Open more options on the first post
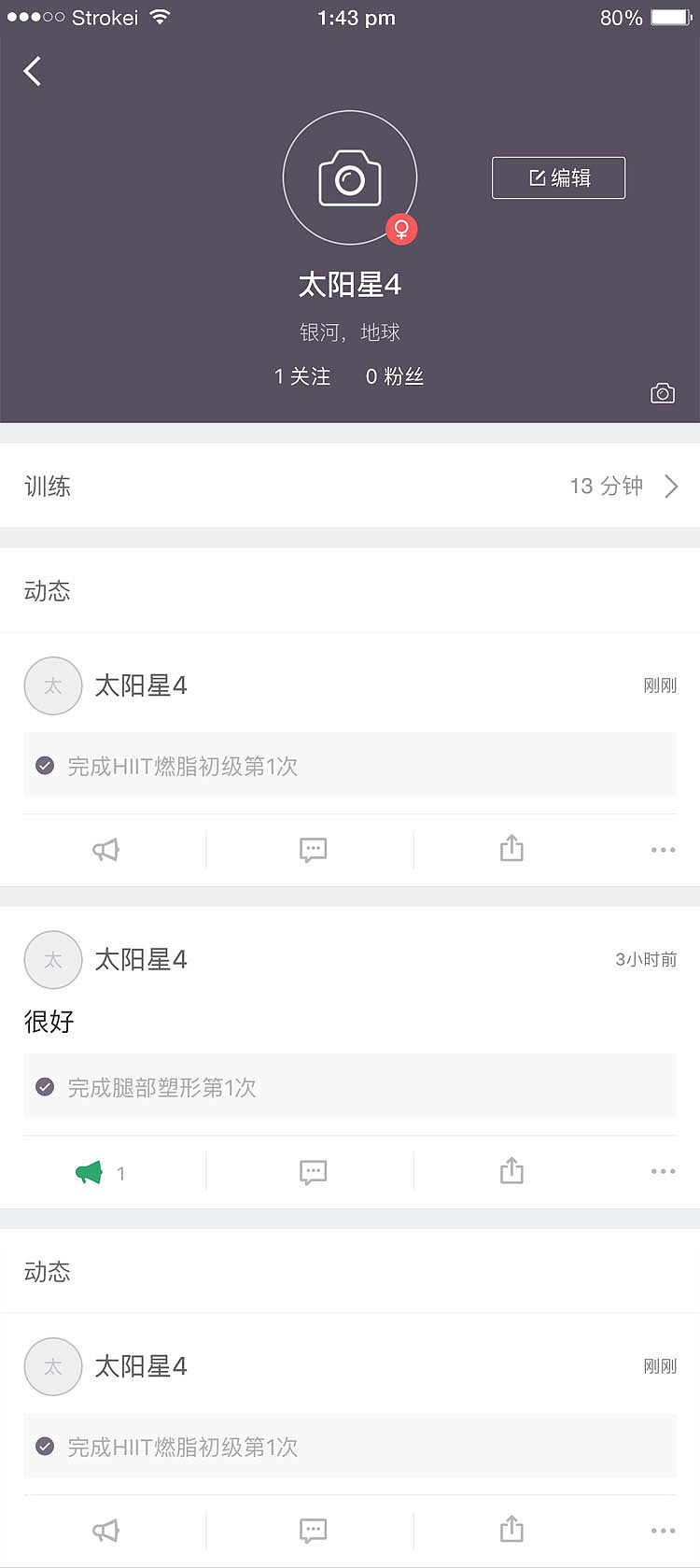 tap(663, 849)
